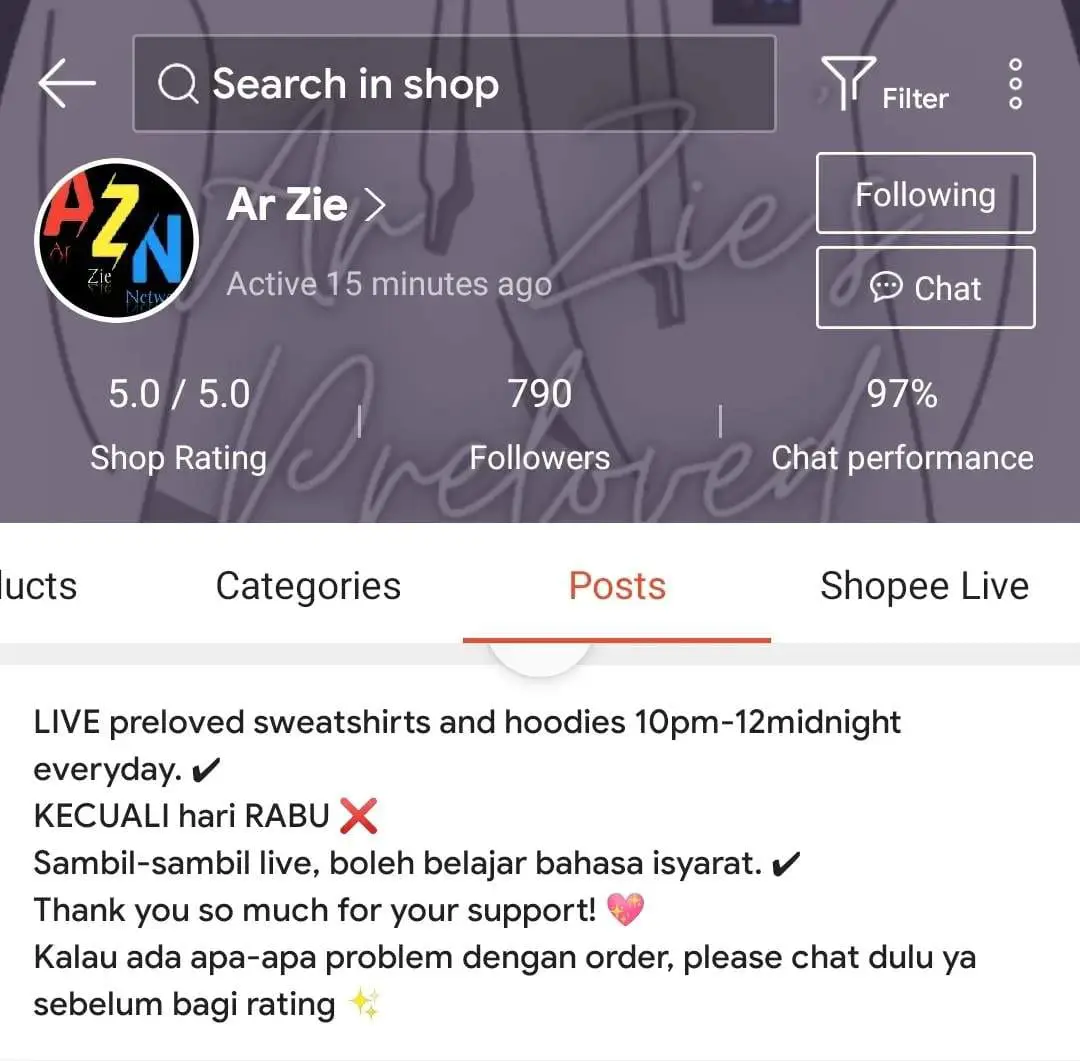Select the Posts tab
Screen dimensions: 1080x1061
click(617, 586)
